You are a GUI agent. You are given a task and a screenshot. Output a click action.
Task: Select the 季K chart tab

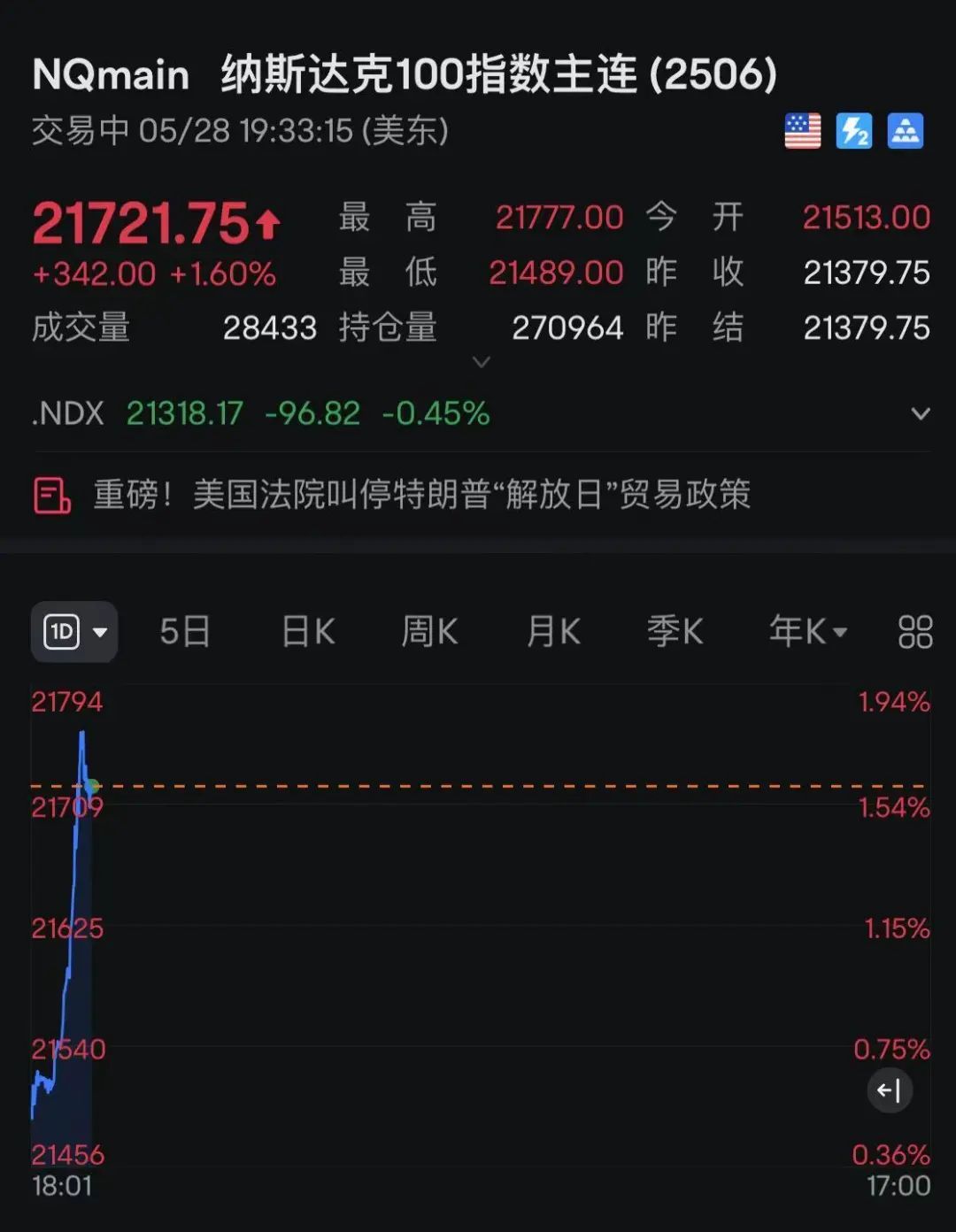coord(675,630)
